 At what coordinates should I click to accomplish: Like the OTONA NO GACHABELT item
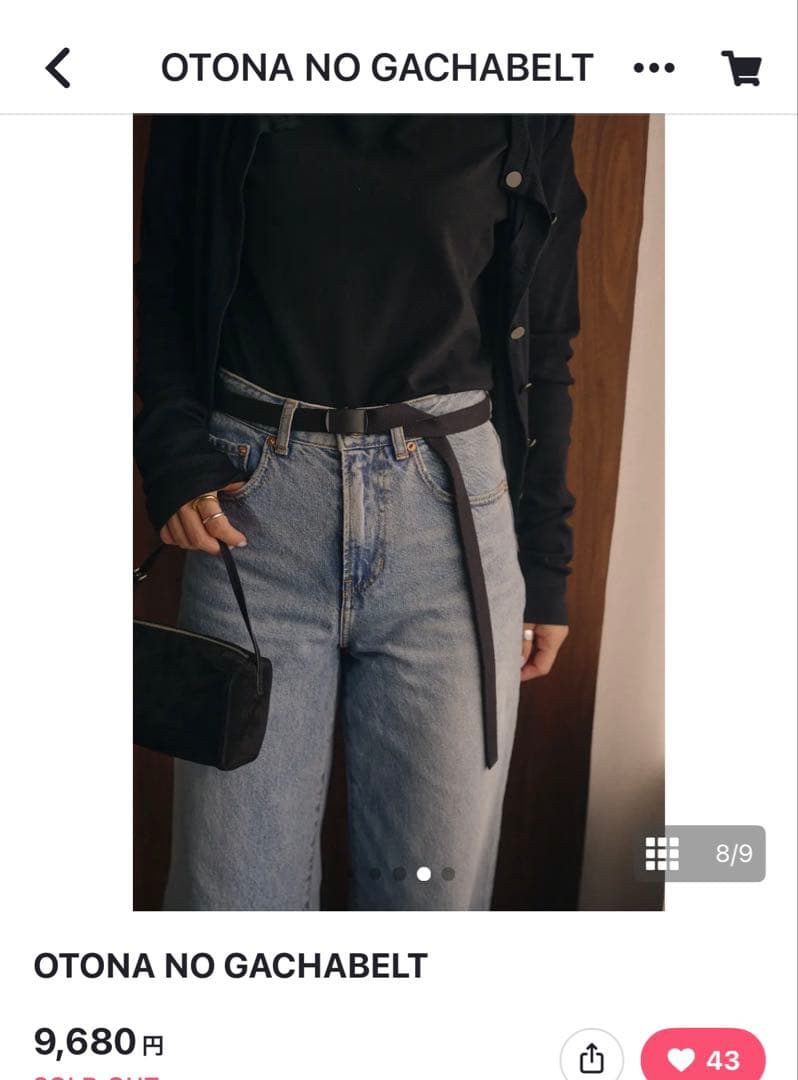pos(703,1058)
